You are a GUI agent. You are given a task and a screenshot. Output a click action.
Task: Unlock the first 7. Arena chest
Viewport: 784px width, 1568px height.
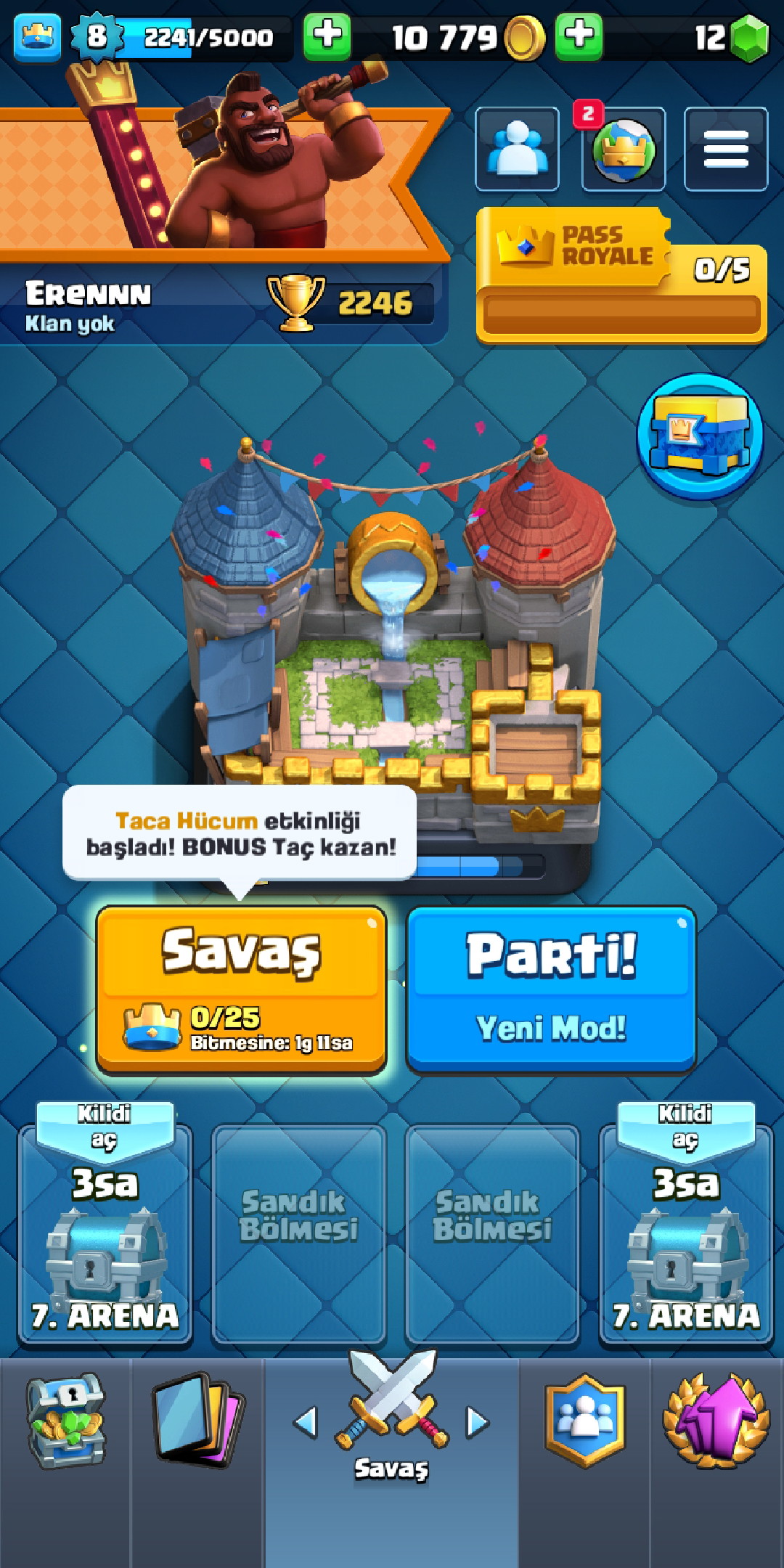(x=105, y=1234)
